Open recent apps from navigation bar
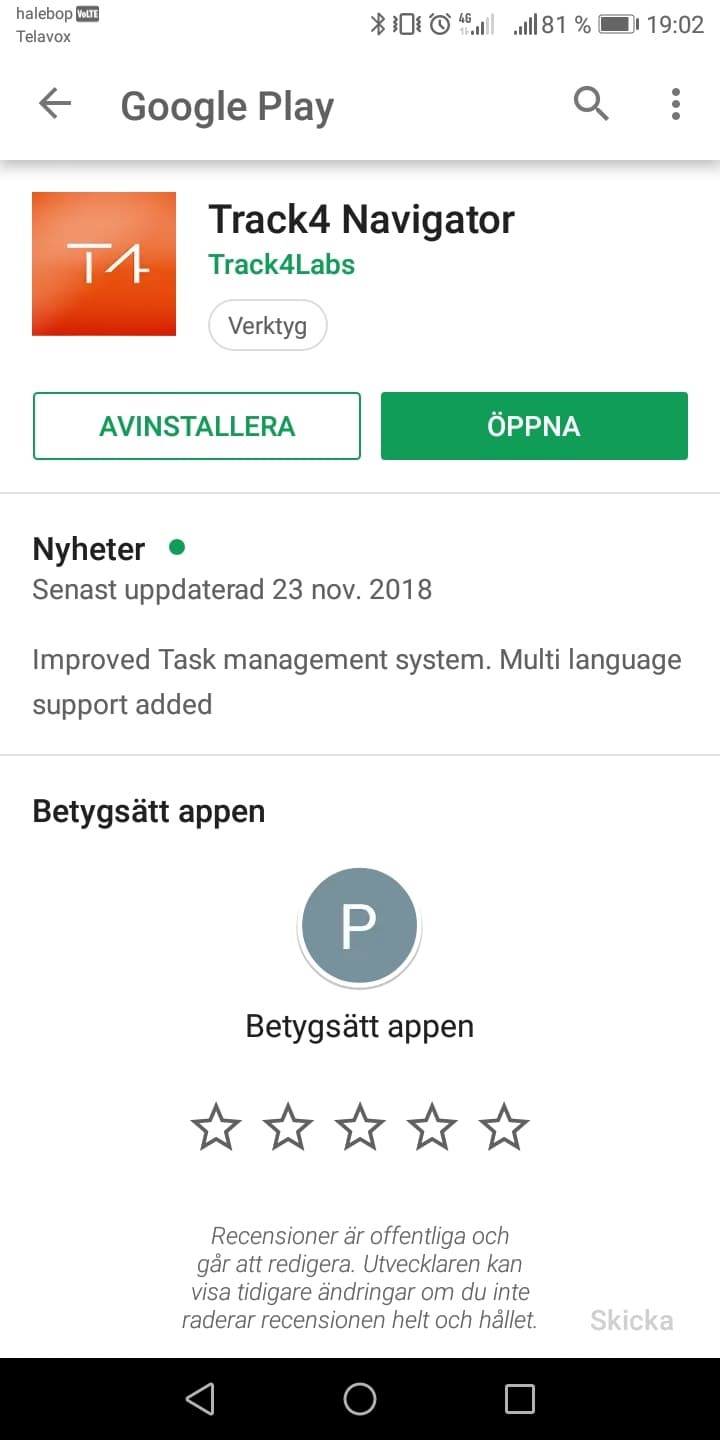Viewport: 720px width, 1440px height. (x=519, y=1399)
